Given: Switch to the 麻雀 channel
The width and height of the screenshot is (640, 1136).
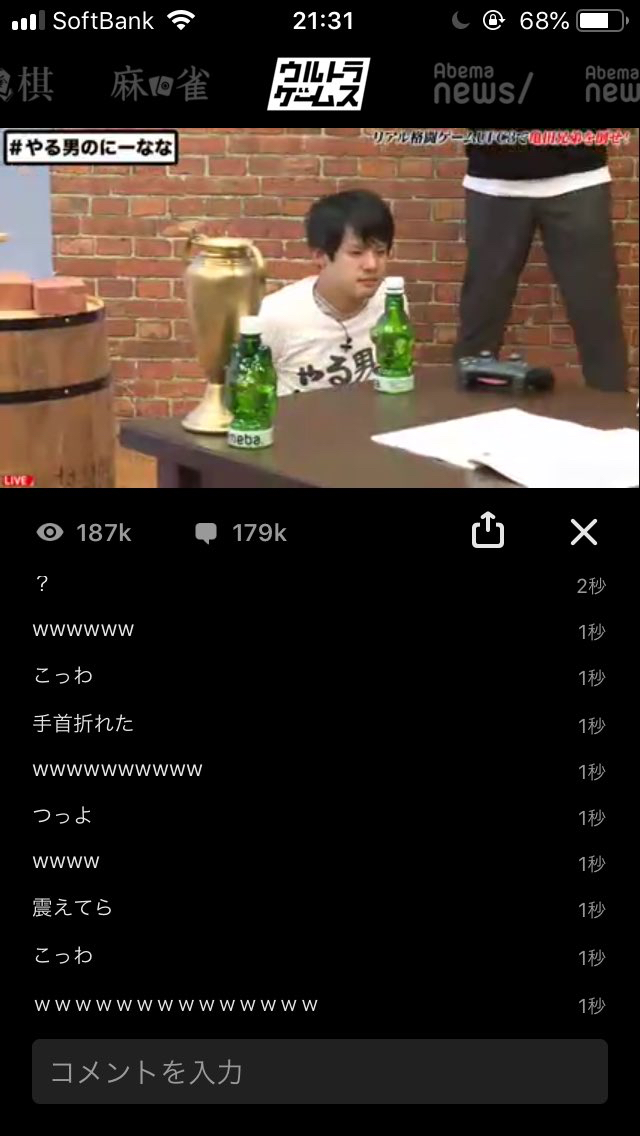Looking at the screenshot, I should pos(160,85).
